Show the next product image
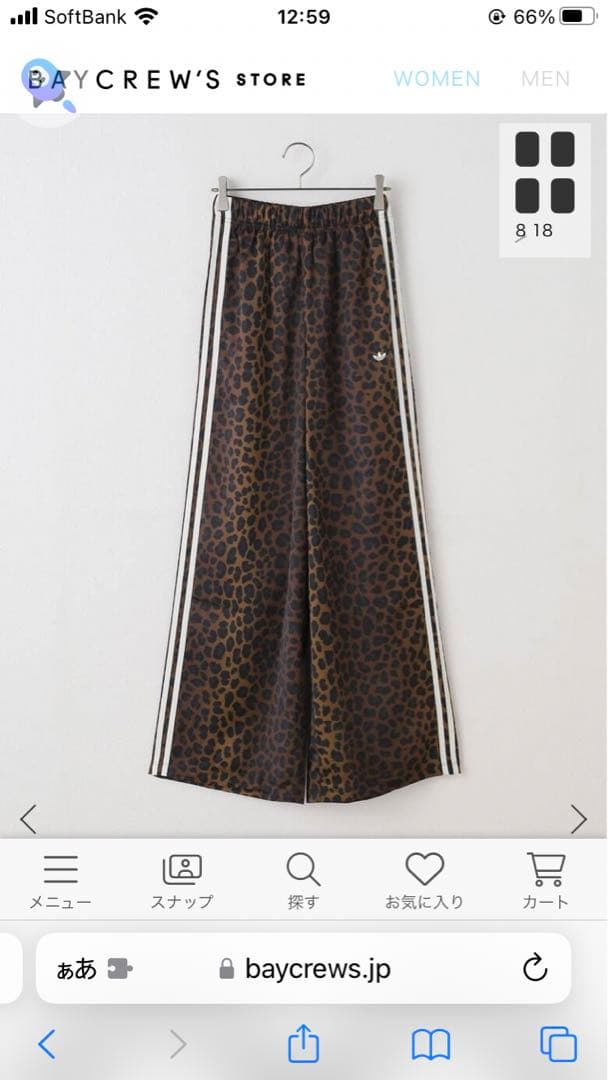 pyautogui.click(x=579, y=819)
